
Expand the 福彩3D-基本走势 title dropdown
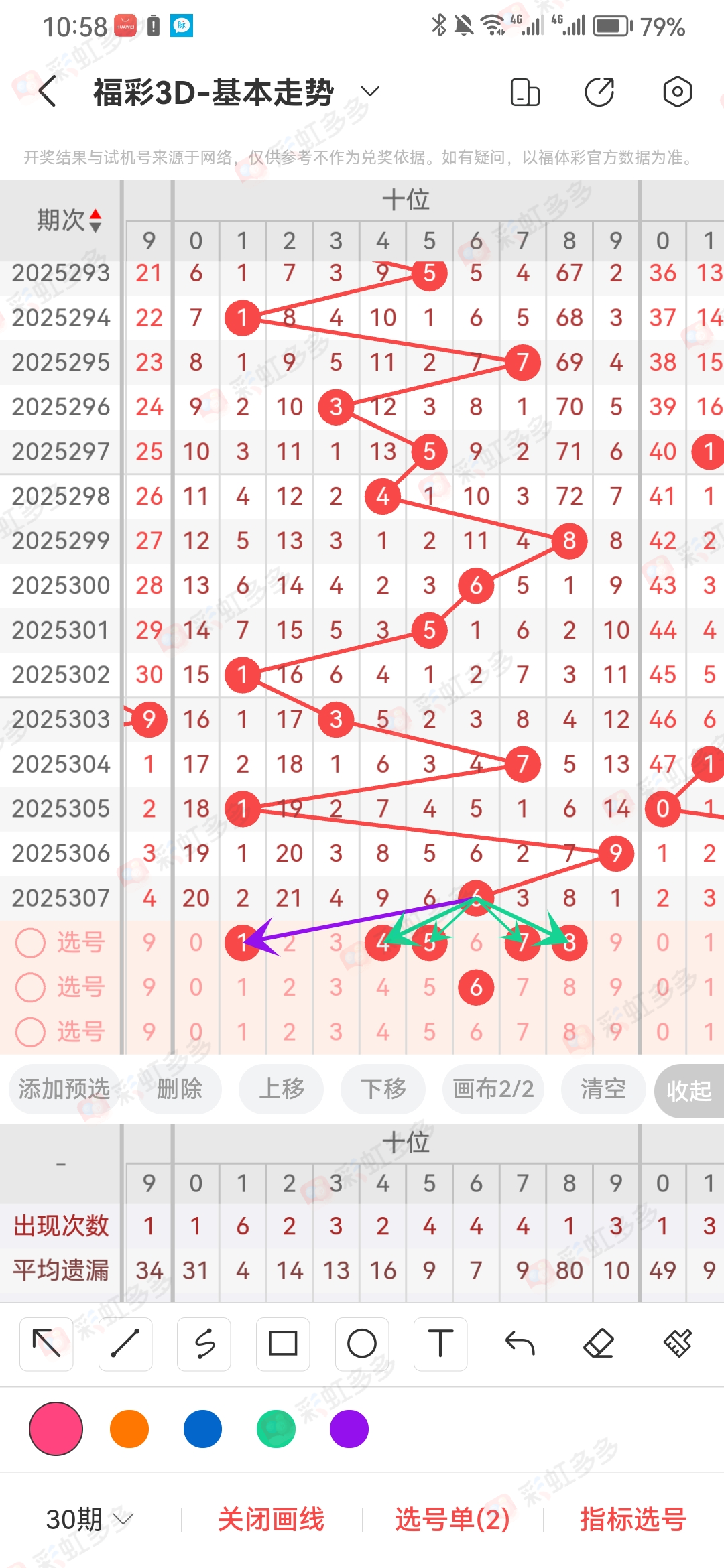coord(370,91)
